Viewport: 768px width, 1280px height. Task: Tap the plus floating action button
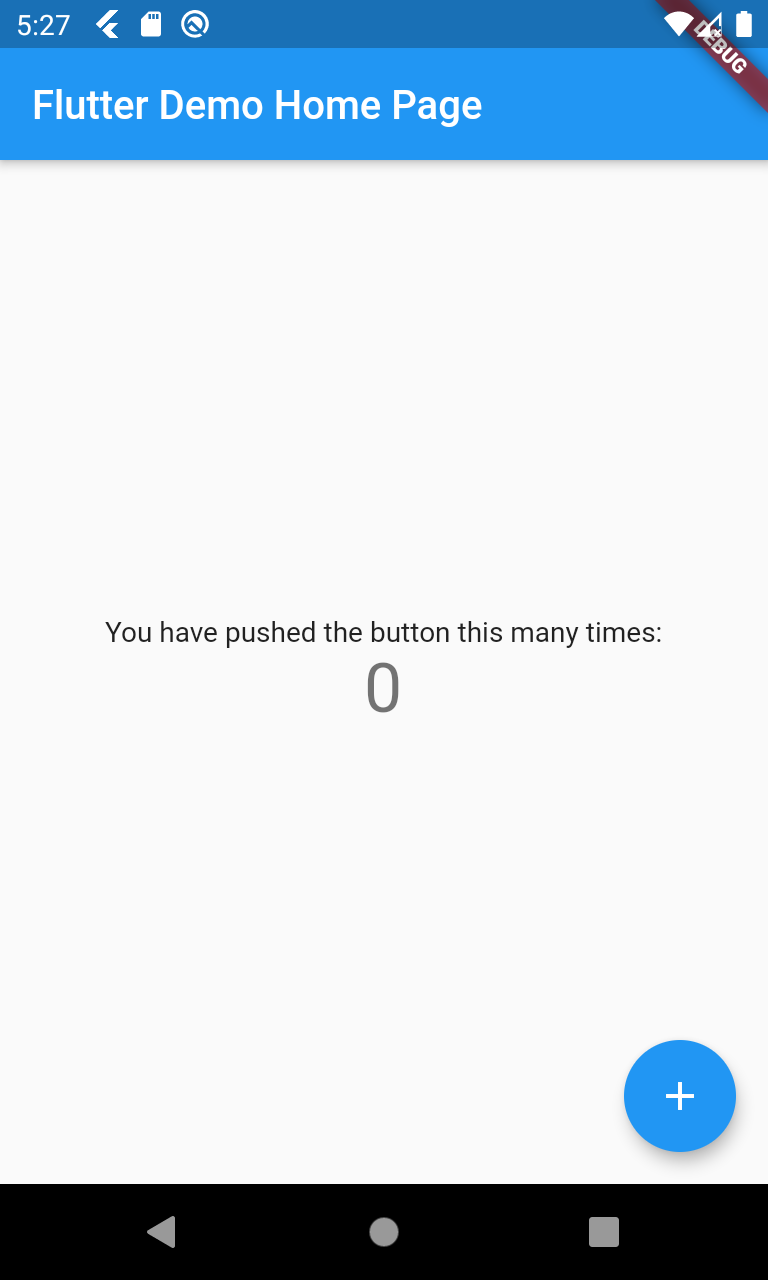pyautogui.click(x=680, y=1096)
